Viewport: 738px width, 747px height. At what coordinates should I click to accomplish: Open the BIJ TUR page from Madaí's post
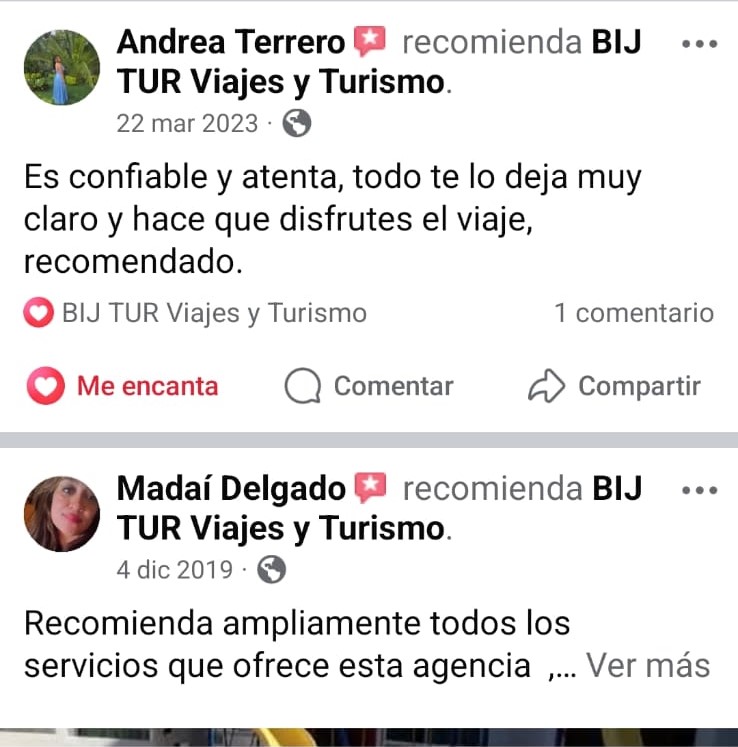[280, 526]
